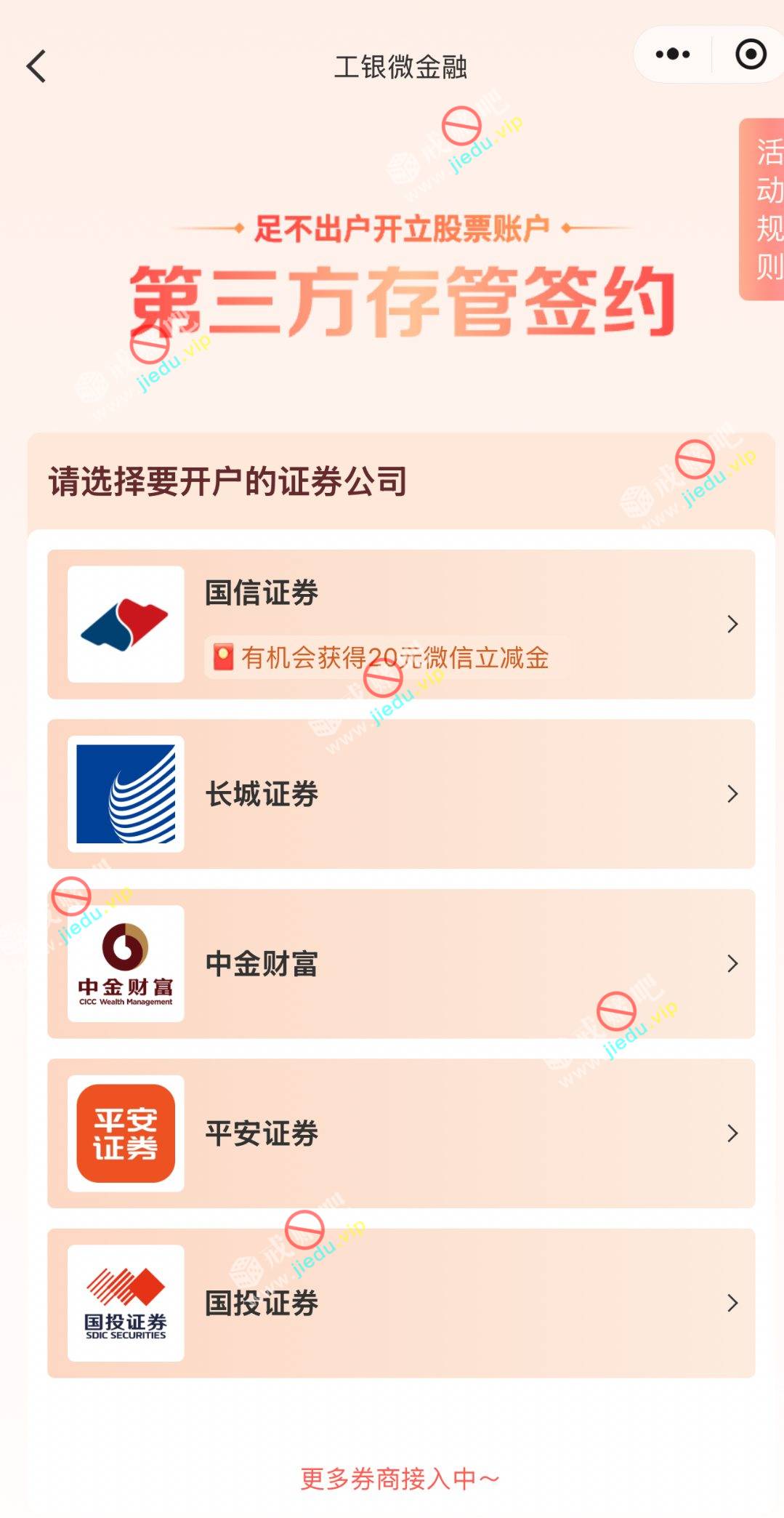Open the 活动规则 side tab
Screen dimensions: 784x1518
(764, 209)
